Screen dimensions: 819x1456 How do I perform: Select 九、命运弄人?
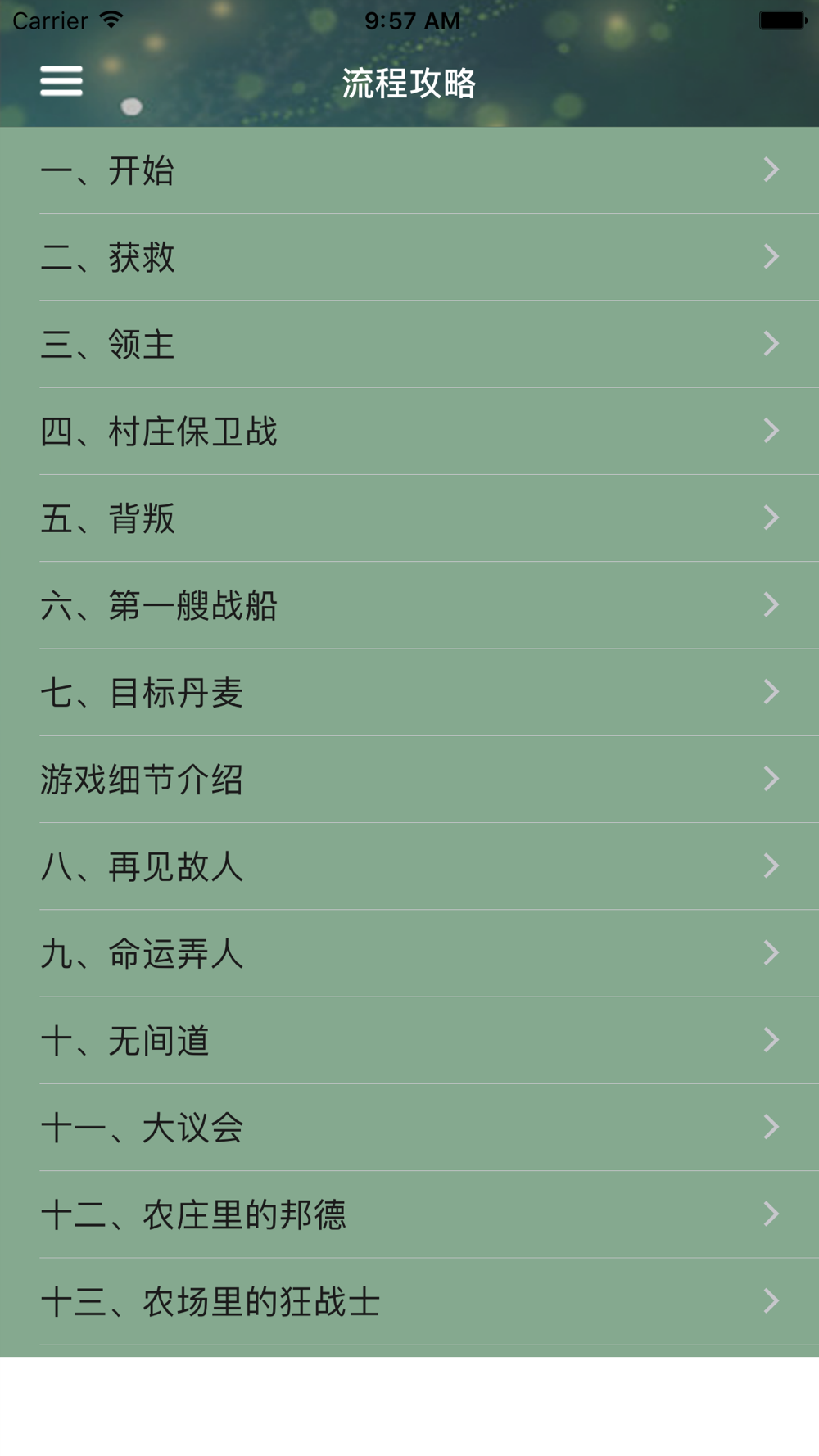click(x=409, y=953)
